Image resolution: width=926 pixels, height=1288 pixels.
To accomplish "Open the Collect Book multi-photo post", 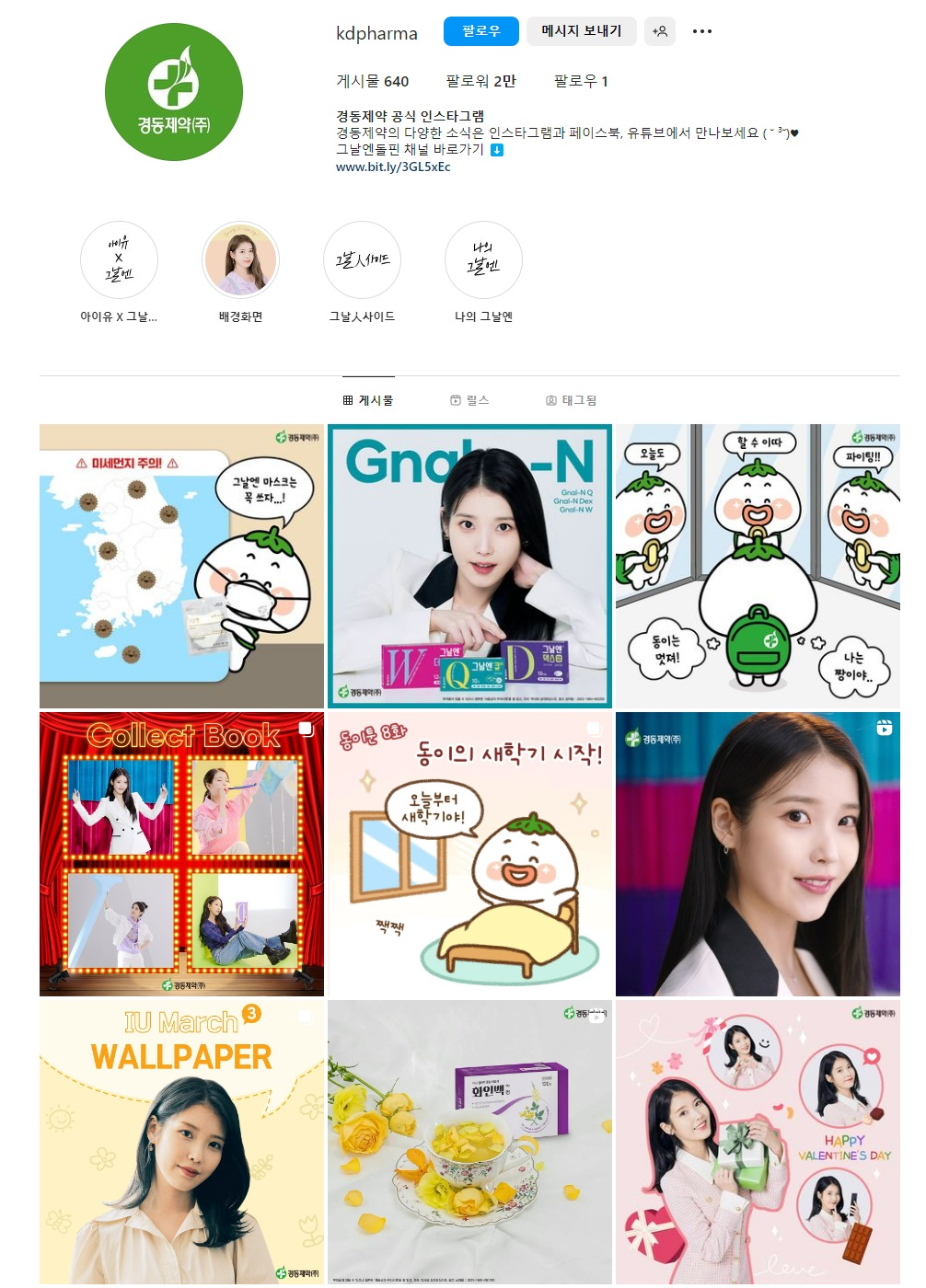I will [181, 854].
